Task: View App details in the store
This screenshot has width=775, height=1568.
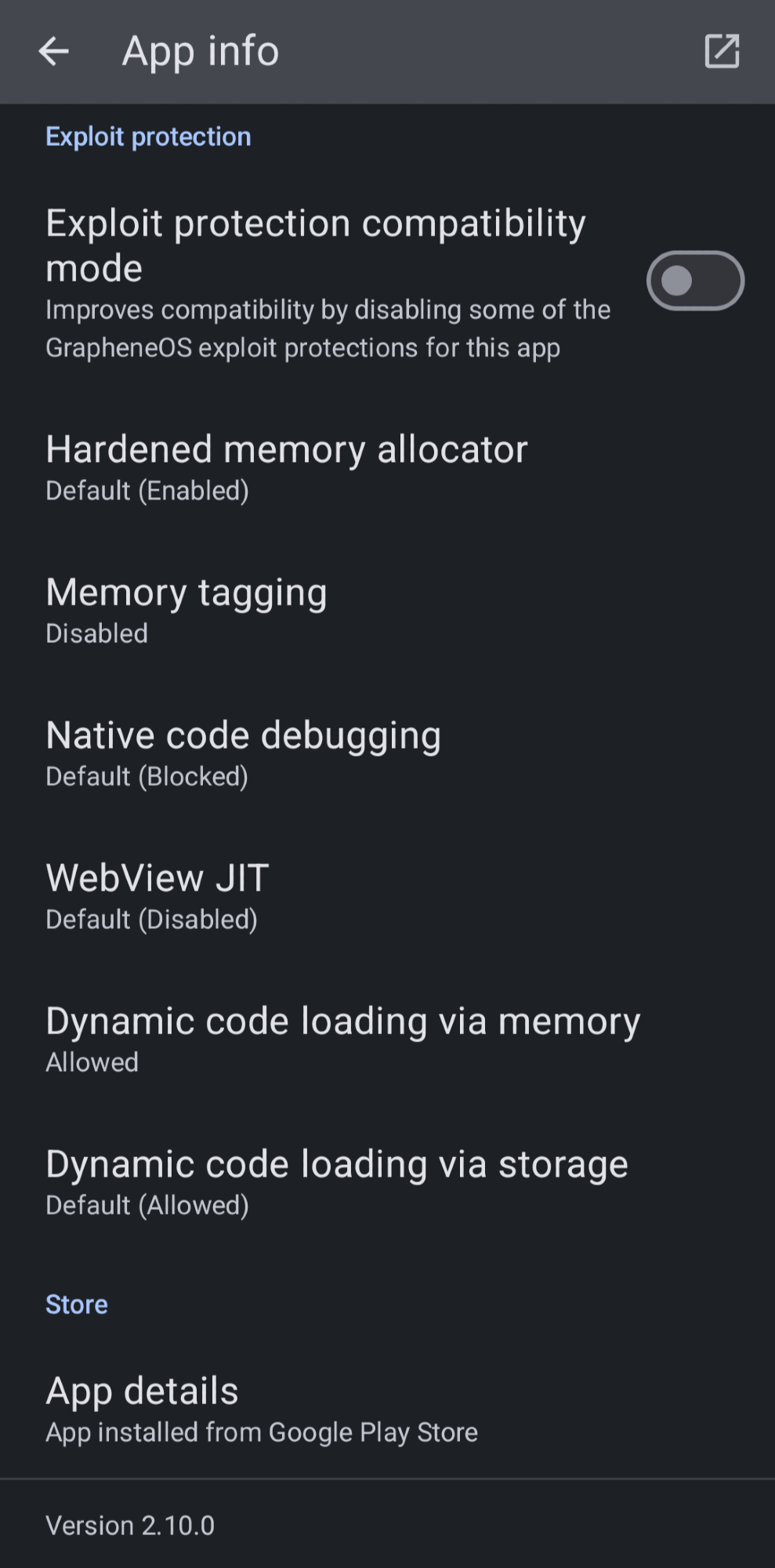Action: [x=261, y=1409]
